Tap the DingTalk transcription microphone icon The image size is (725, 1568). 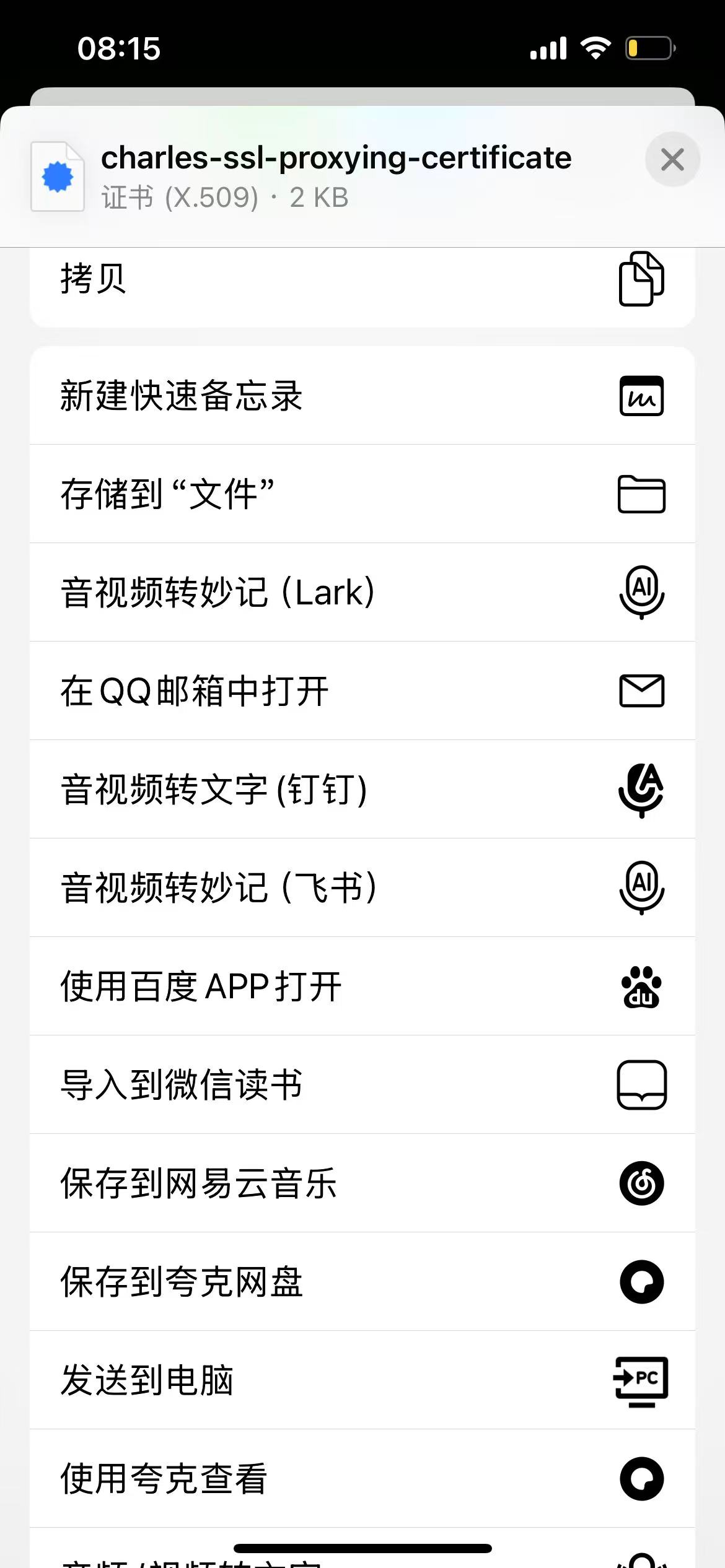point(641,790)
